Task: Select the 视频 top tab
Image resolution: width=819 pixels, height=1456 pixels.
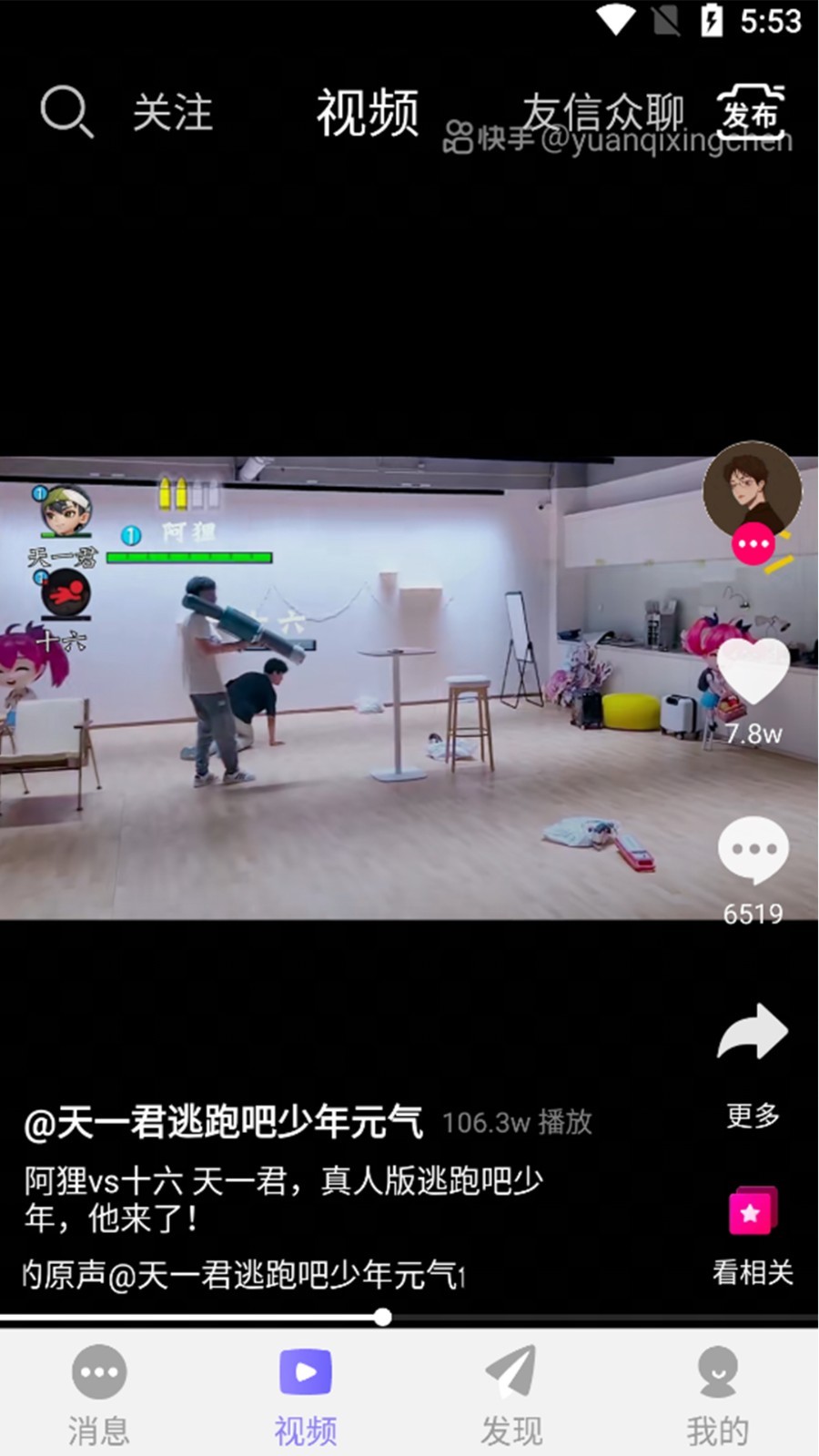Action: pos(368,113)
